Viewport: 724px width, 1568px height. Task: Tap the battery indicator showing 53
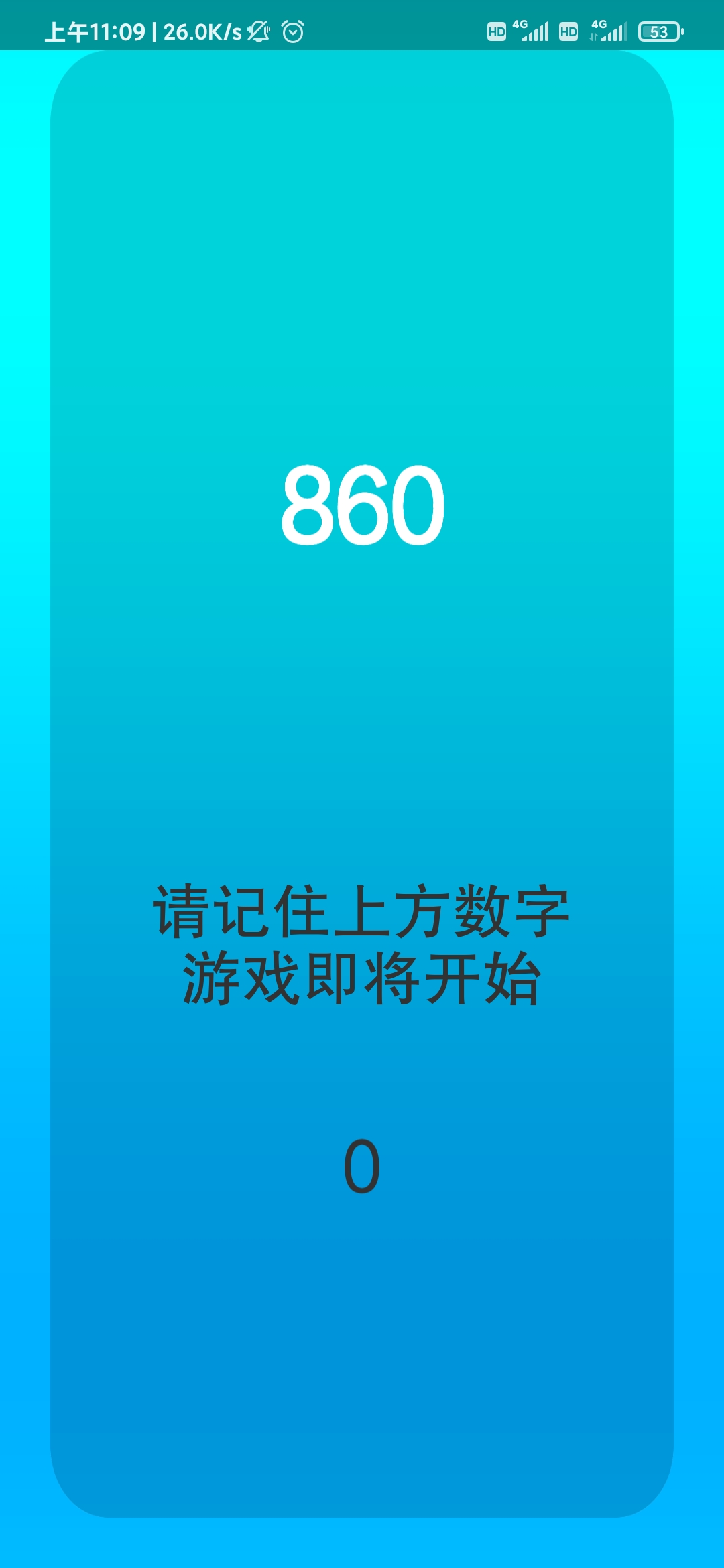point(658,30)
